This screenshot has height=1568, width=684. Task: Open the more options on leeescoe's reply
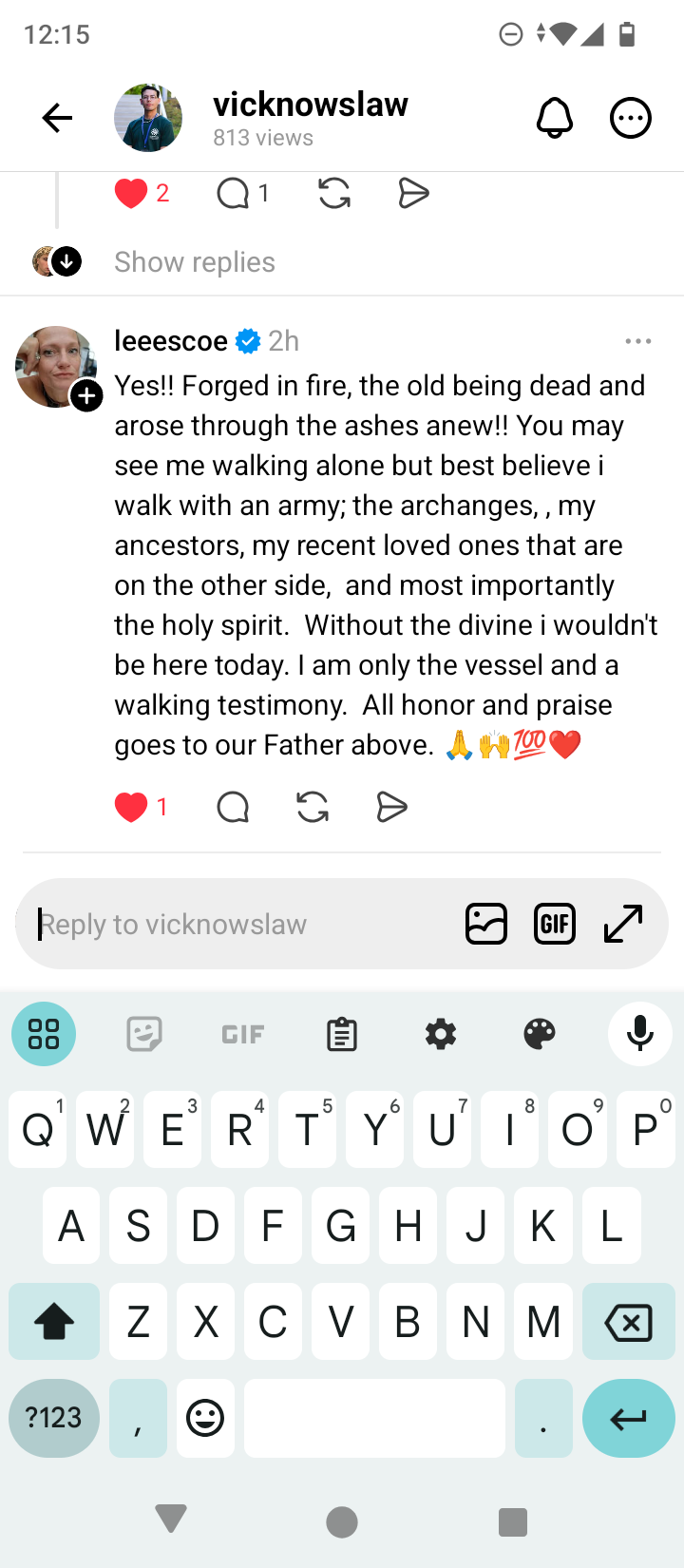click(x=638, y=341)
